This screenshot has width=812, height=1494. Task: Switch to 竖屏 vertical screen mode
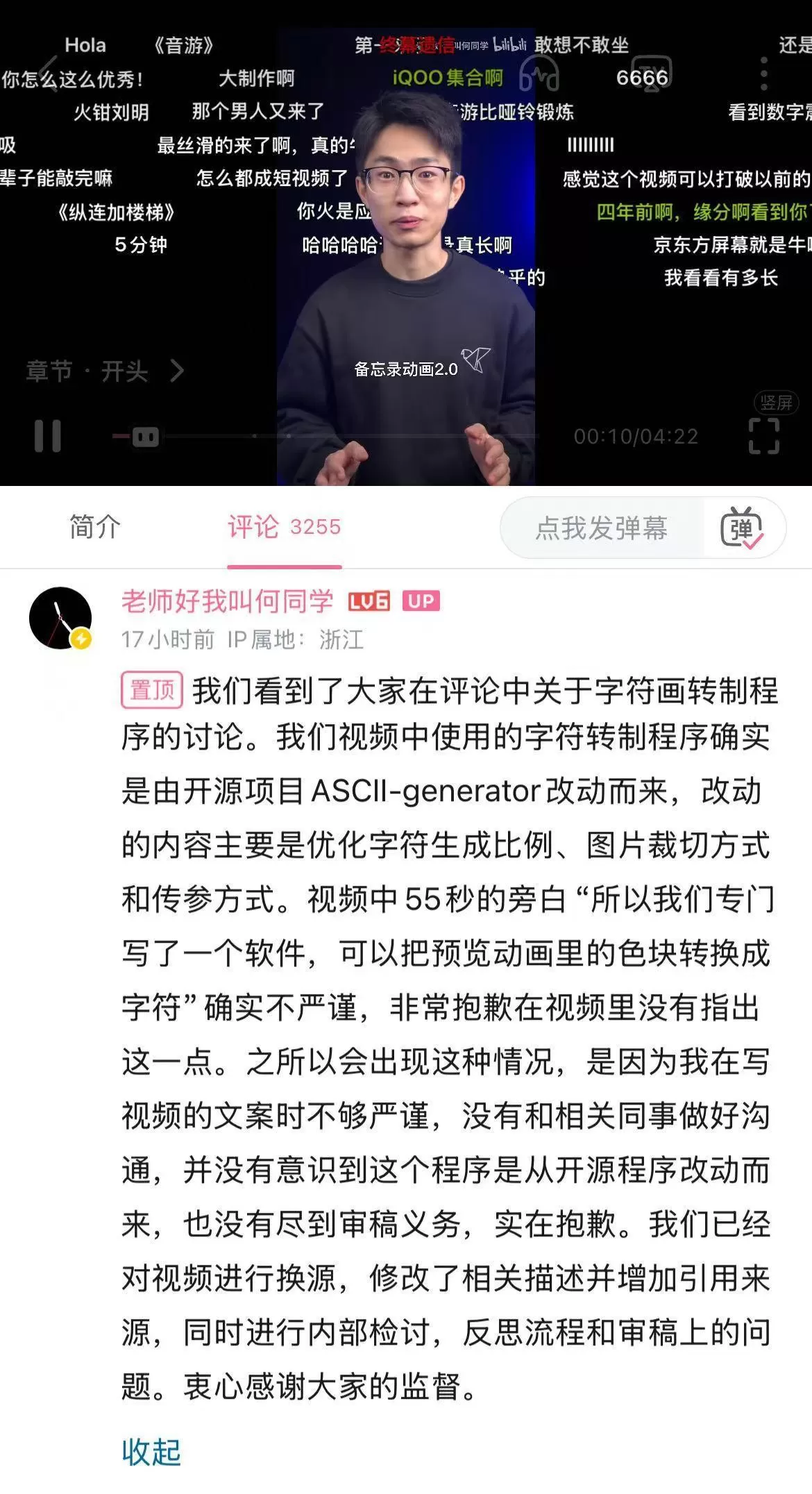pyautogui.click(x=776, y=402)
